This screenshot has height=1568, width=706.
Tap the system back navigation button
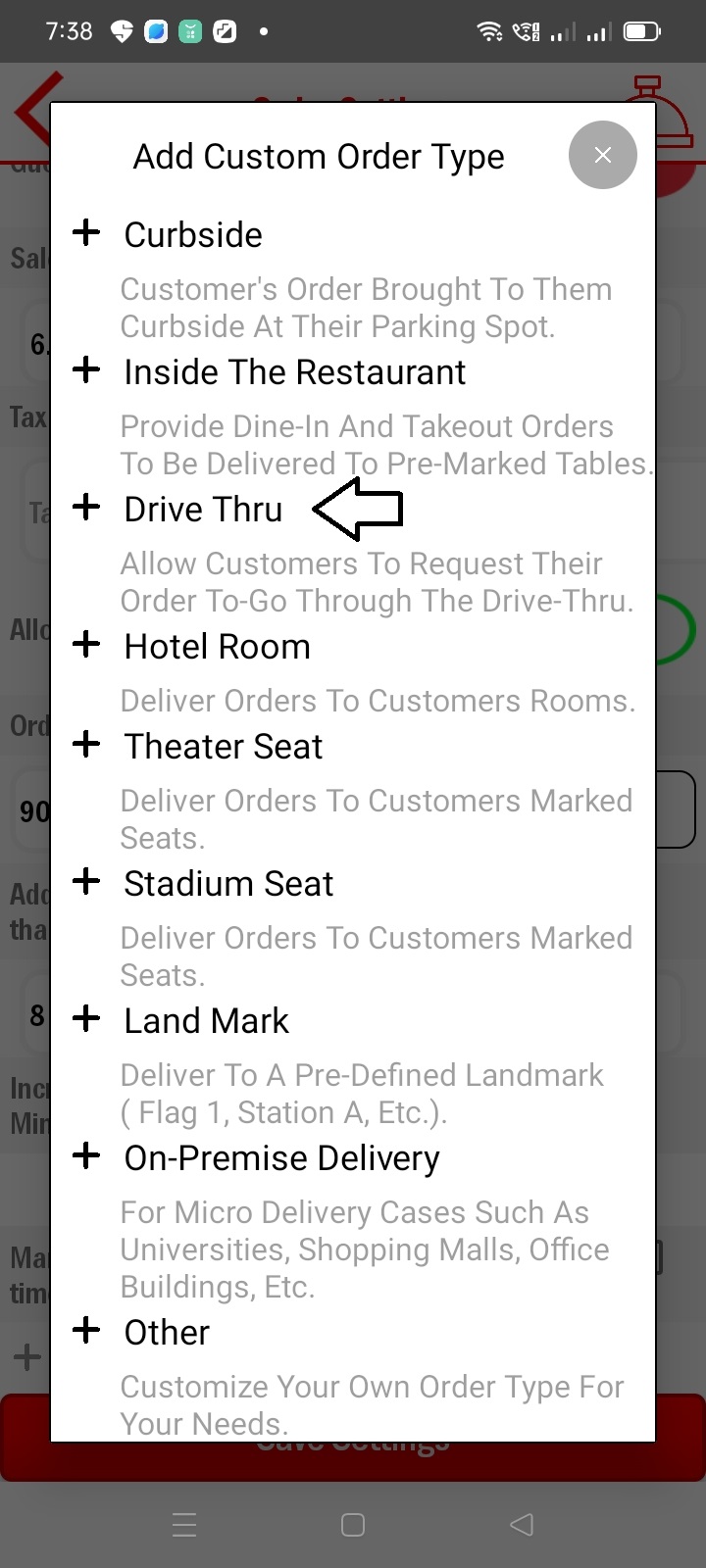pyautogui.click(x=522, y=1524)
